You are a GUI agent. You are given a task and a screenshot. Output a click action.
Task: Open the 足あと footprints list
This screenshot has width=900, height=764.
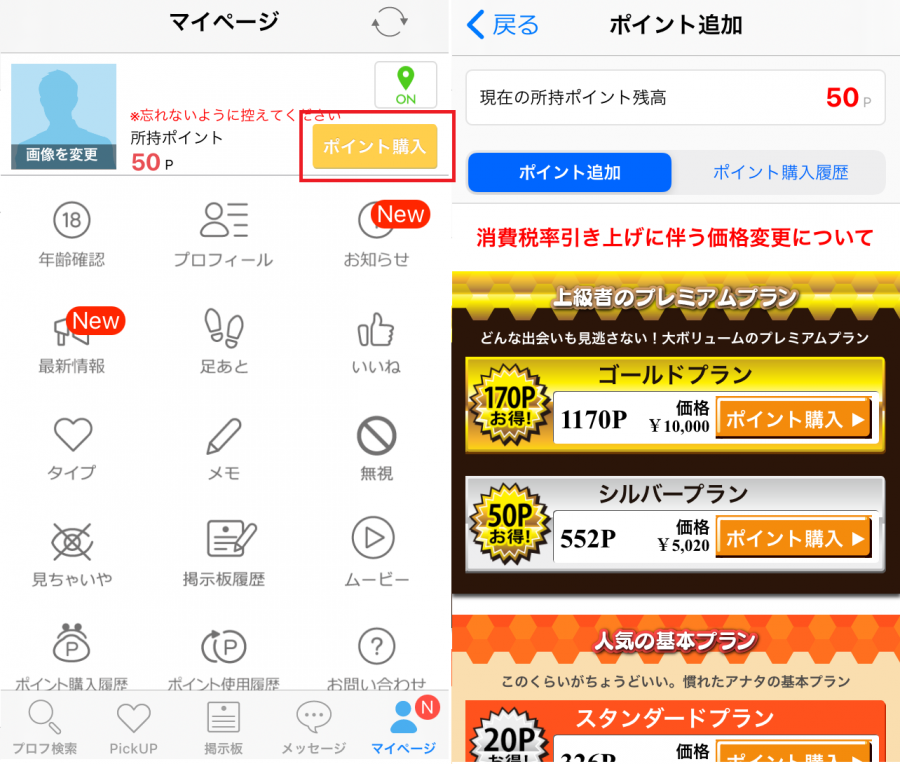coord(223,342)
